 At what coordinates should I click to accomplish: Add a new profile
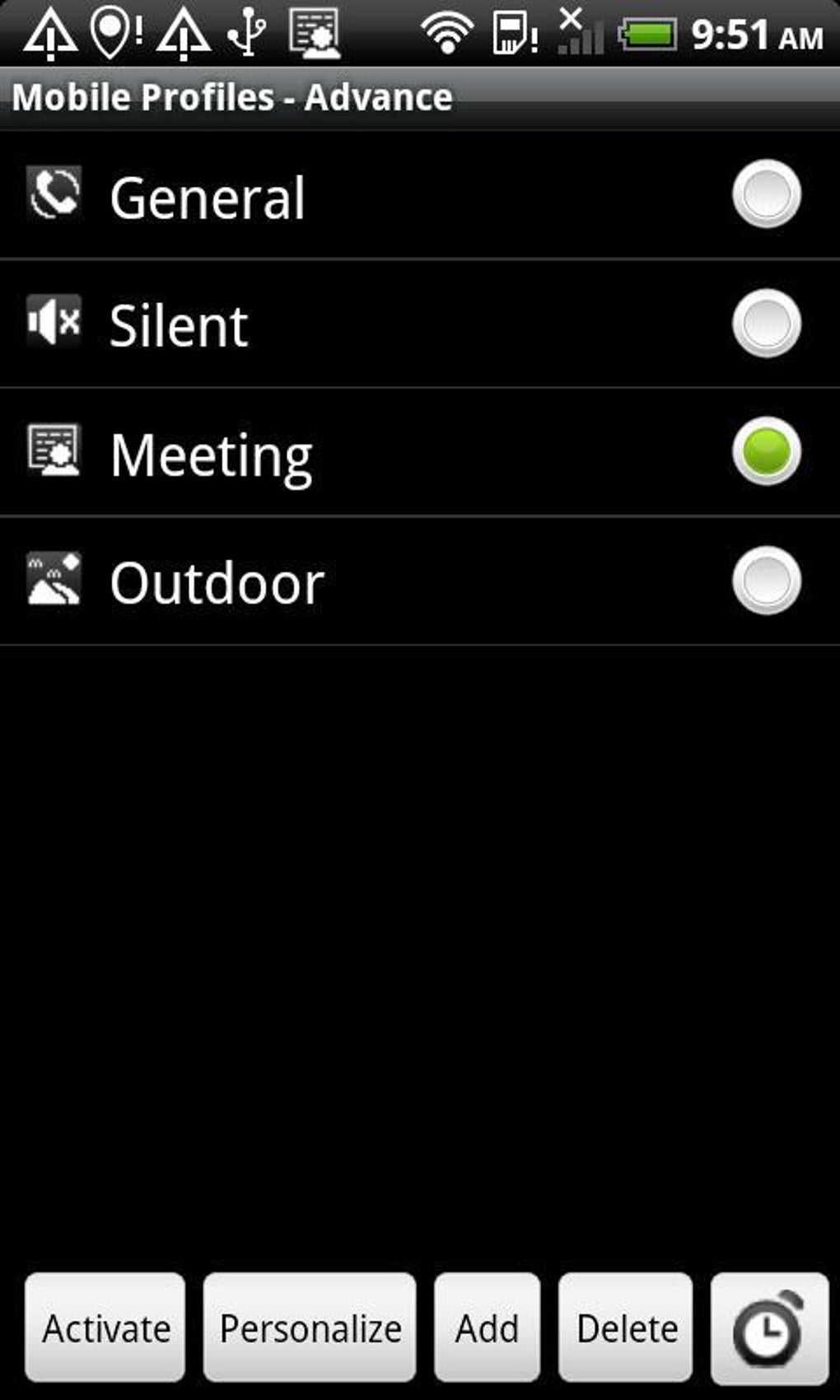[x=487, y=1328]
